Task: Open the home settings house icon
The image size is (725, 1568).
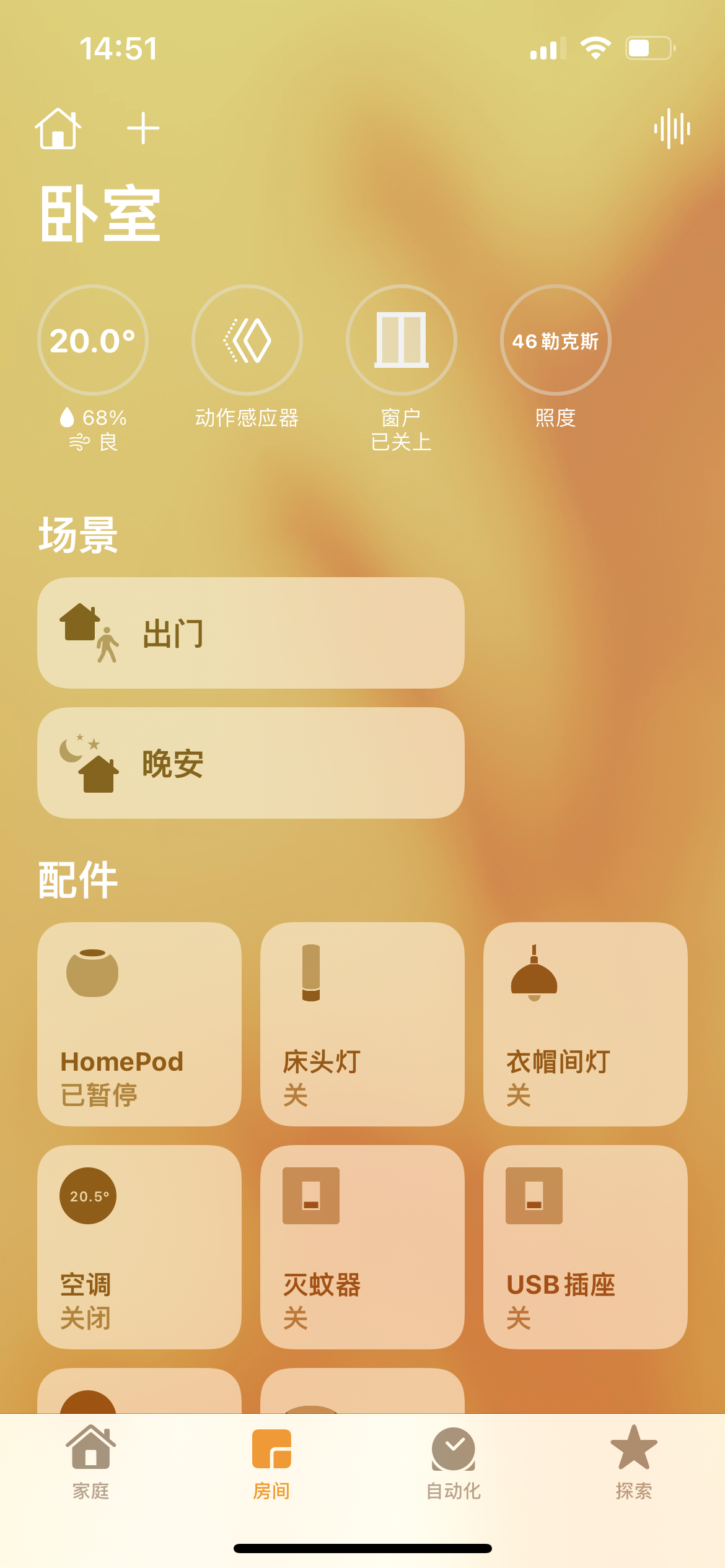Action: click(x=58, y=129)
